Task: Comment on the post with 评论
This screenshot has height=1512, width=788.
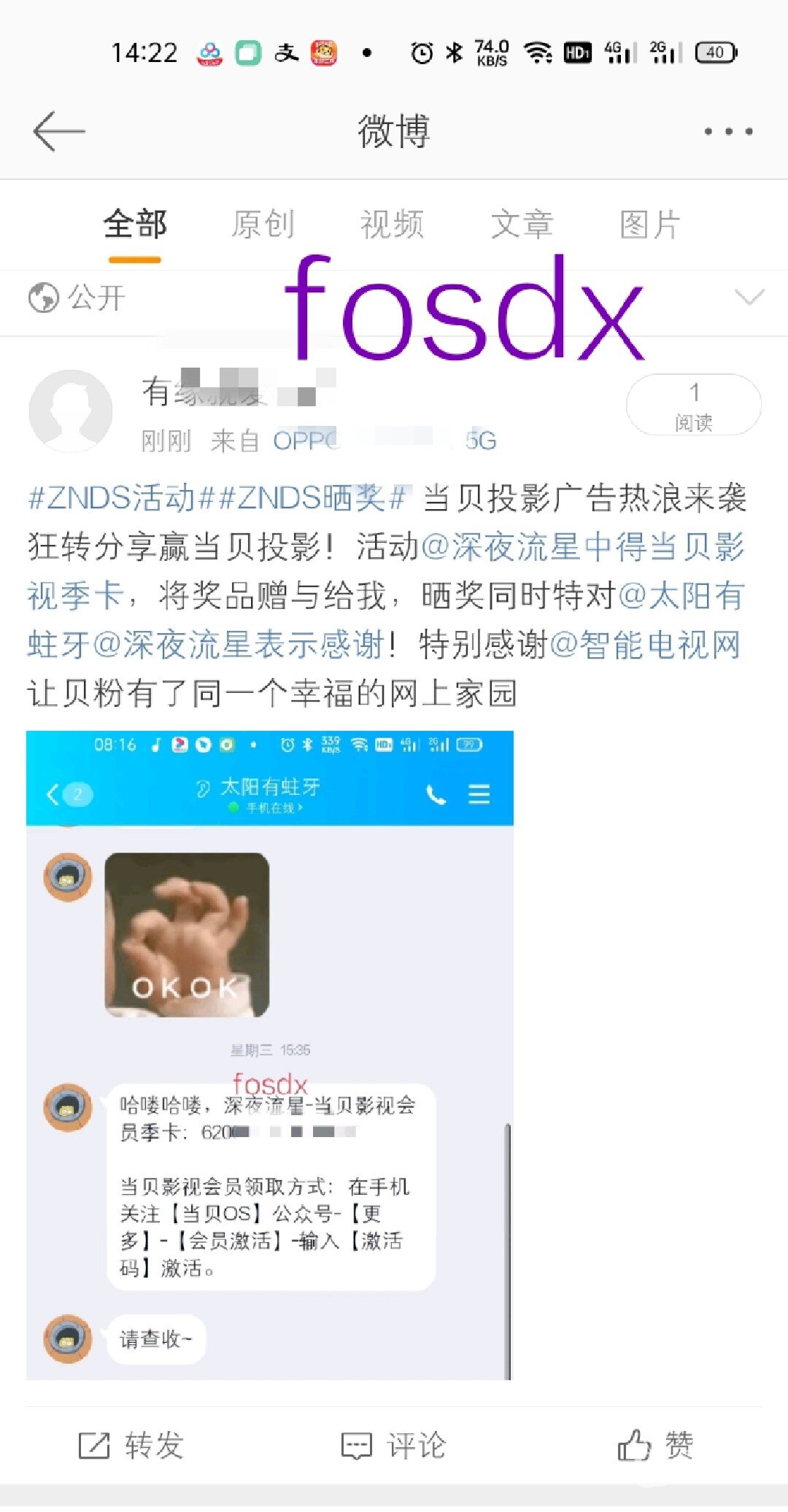Action: (x=394, y=1445)
